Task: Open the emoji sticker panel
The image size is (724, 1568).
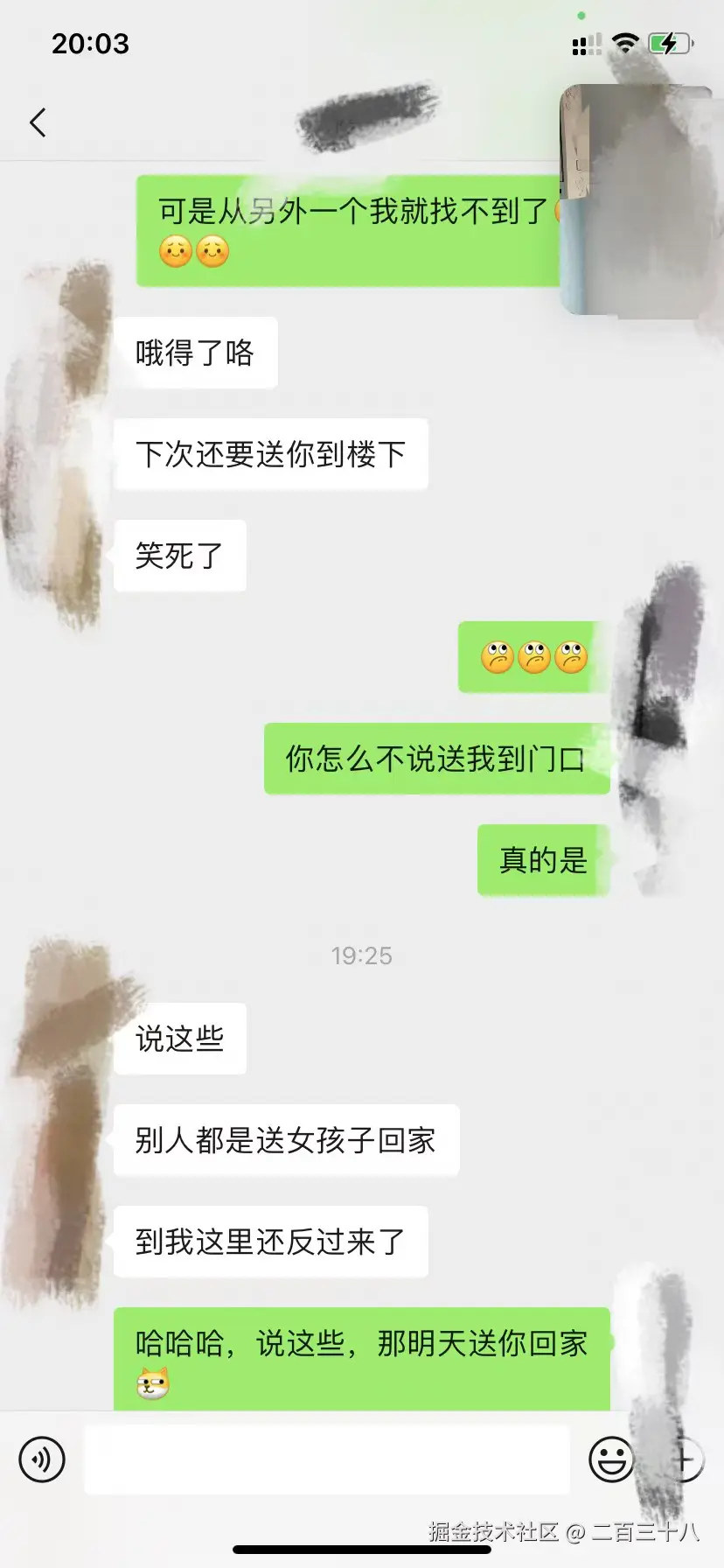Action: click(610, 1459)
